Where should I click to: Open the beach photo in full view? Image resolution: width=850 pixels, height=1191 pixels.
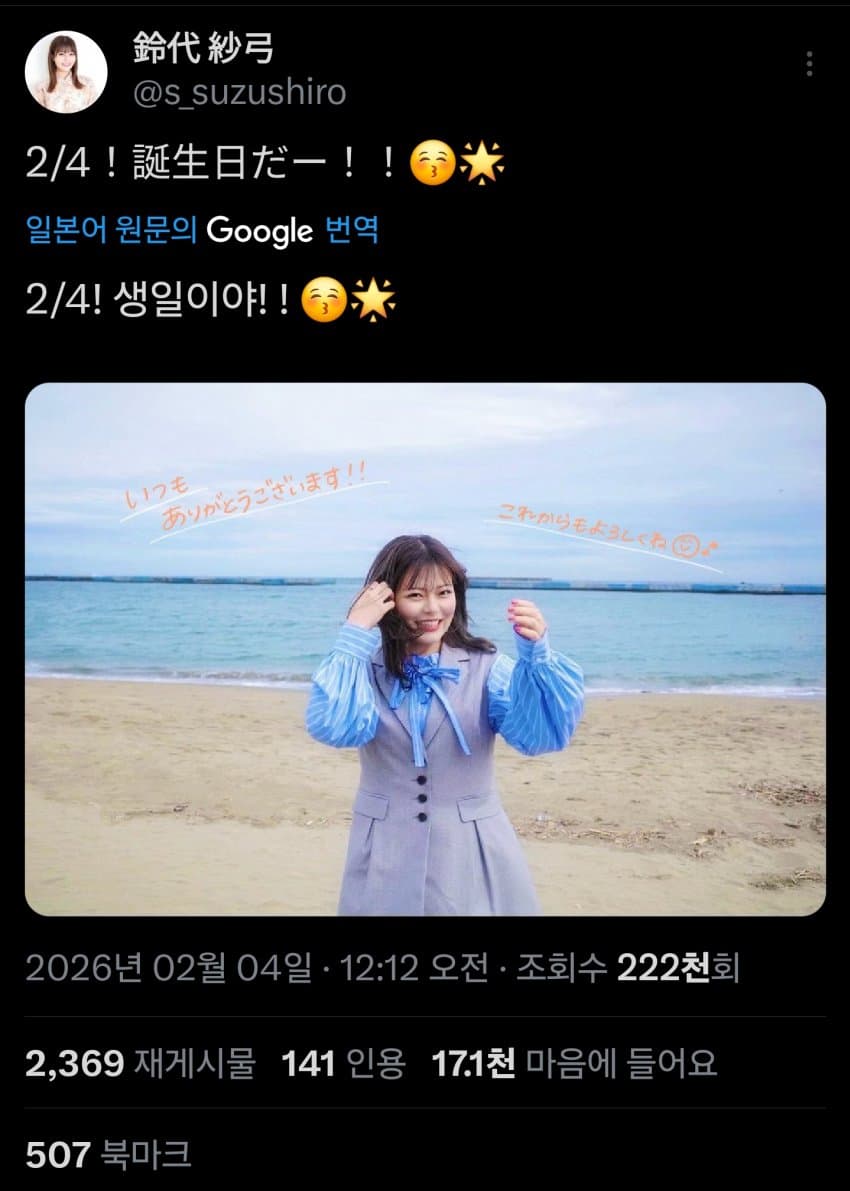tap(425, 648)
